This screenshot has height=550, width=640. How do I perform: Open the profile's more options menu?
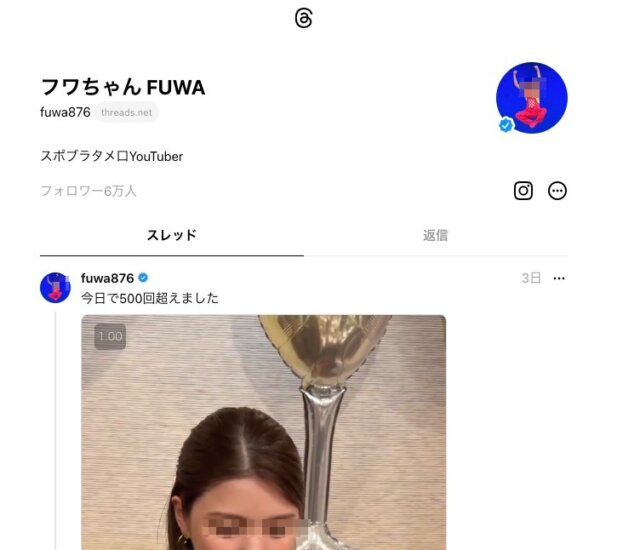[557, 190]
